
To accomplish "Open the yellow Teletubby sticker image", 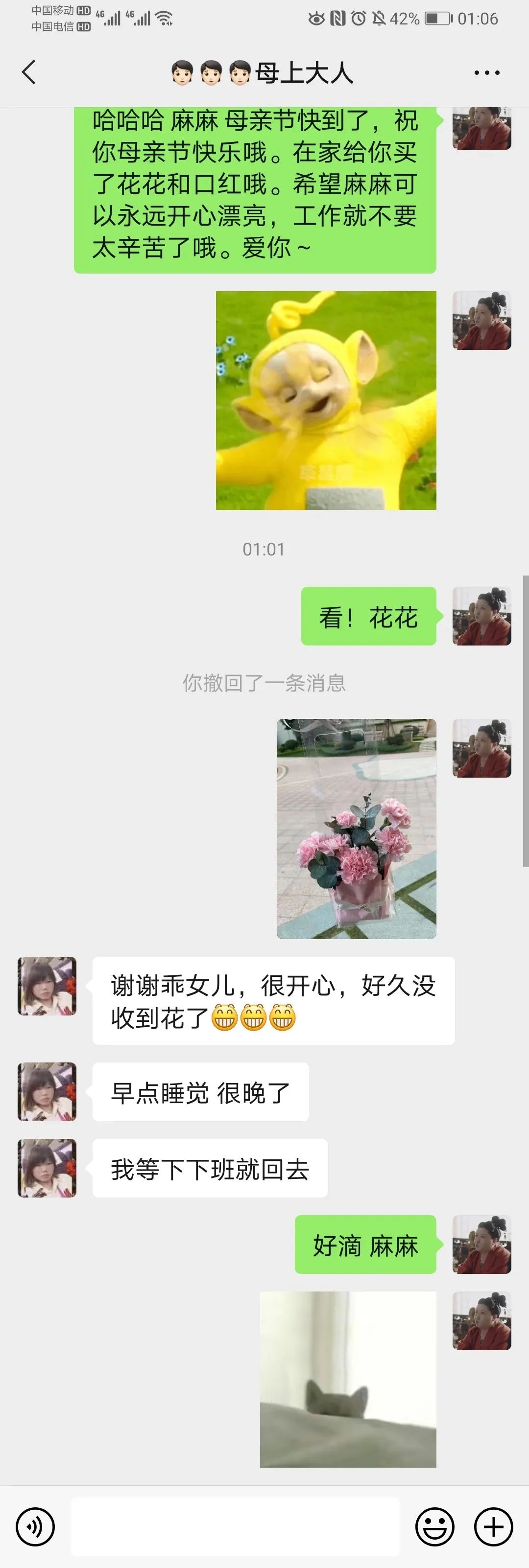I will point(326,400).
